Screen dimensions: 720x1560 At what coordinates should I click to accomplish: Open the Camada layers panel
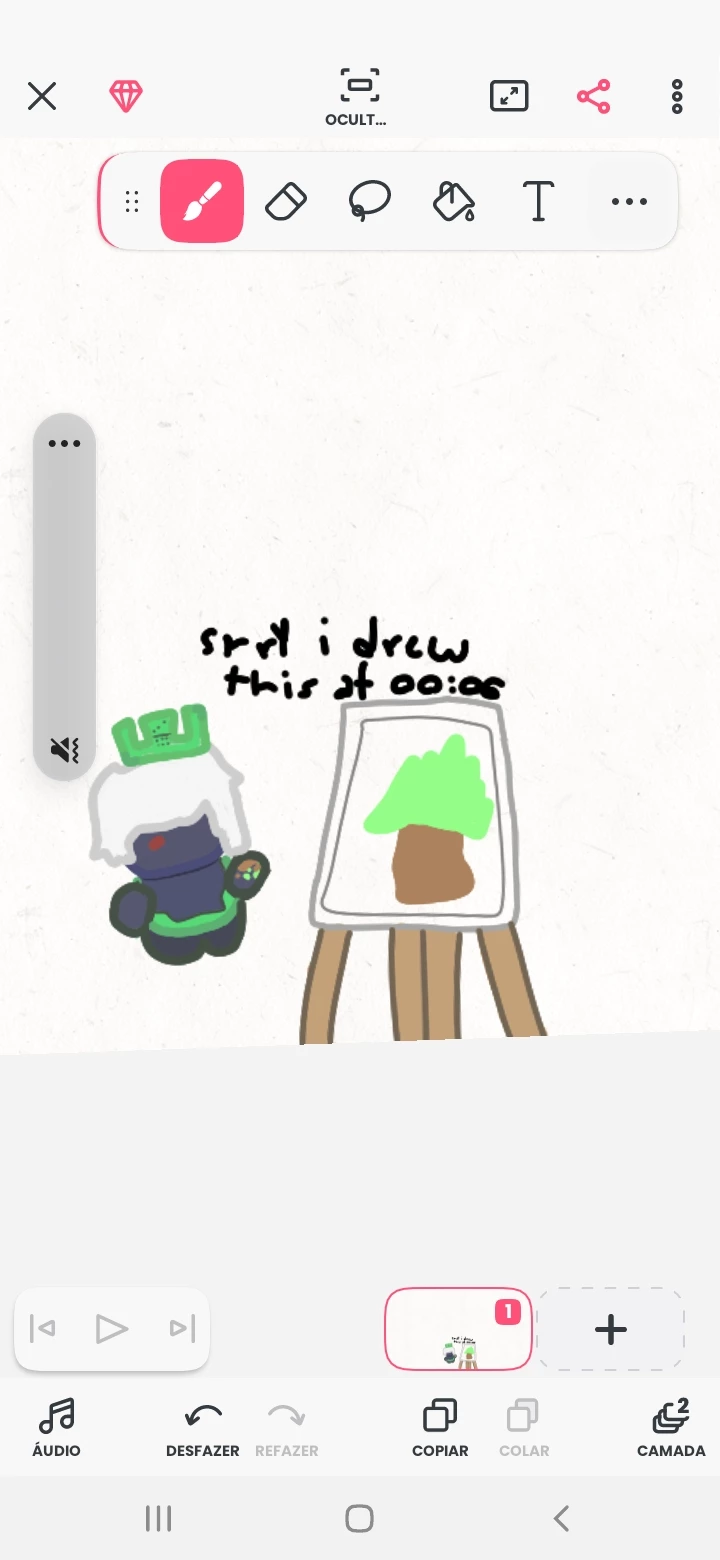click(671, 1428)
